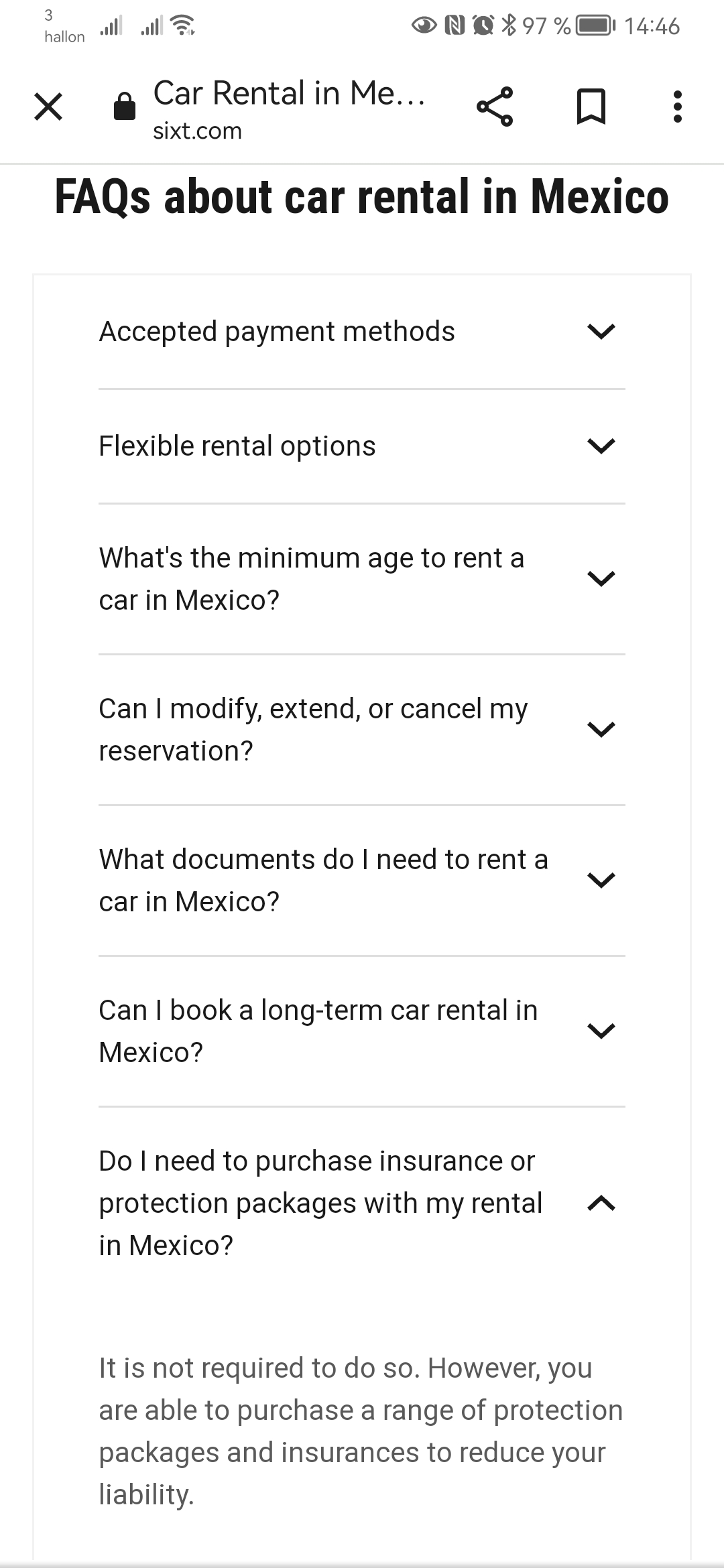This screenshot has height=1568, width=724.
Task: Tap the share icon in the browser toolbar
Action: [x=496, y=107]
